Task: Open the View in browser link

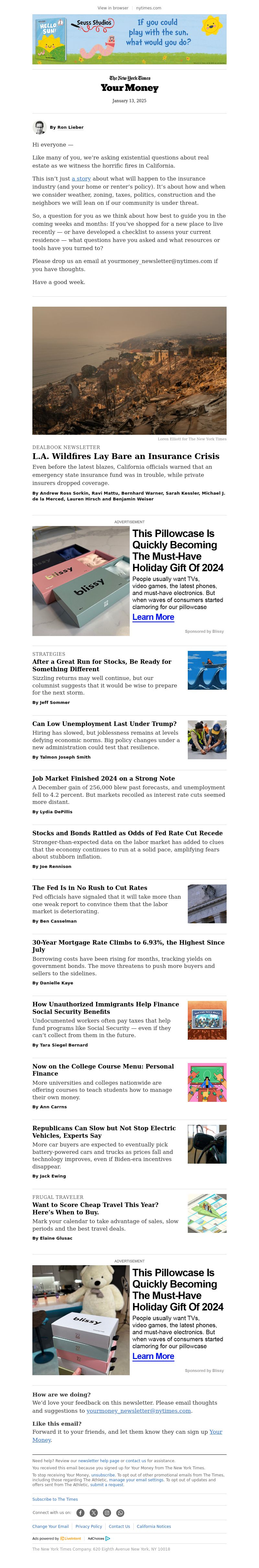Action: pyautogui.click(x=113, y=8)
